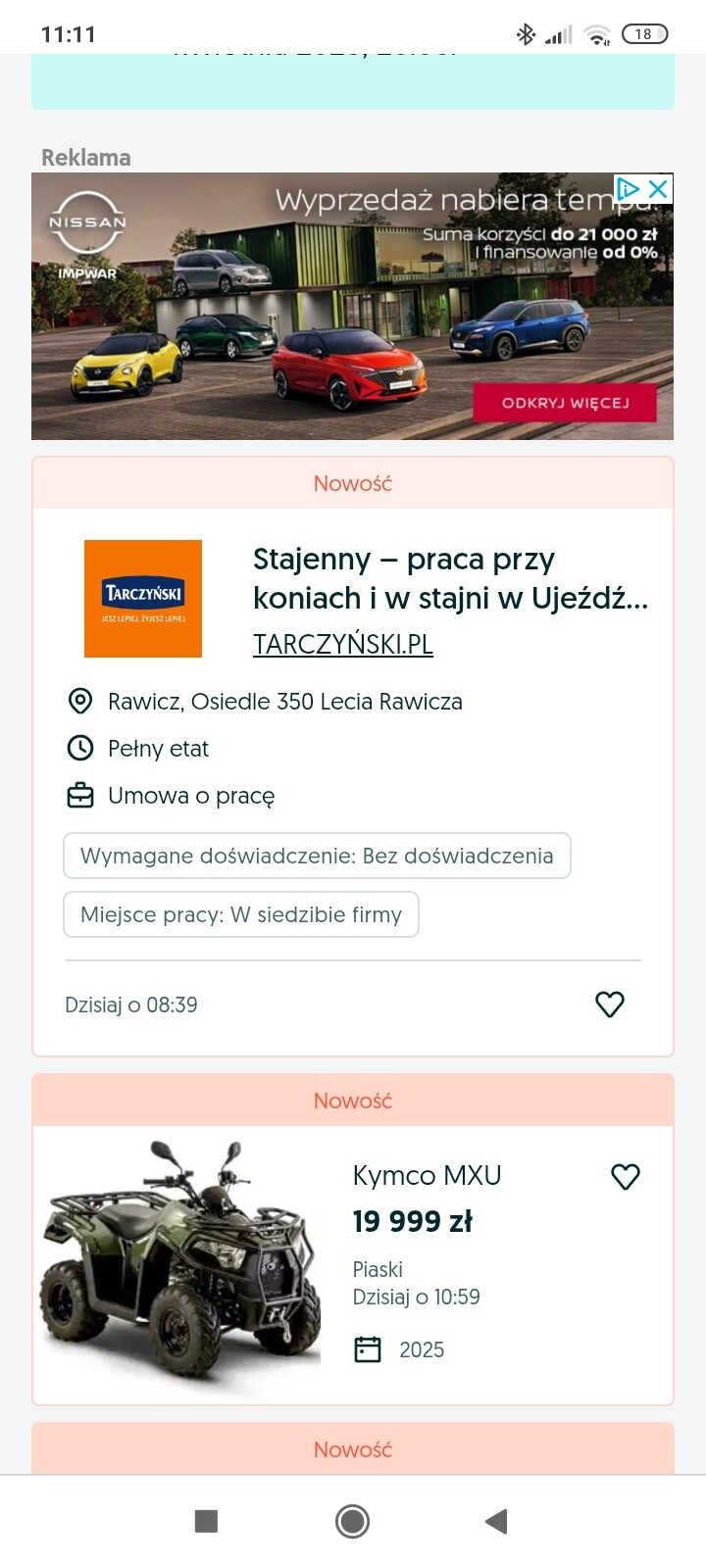Open the recent apps overview
The width and height of the screenshot is (706, 1568).
tap(206, 1521)
